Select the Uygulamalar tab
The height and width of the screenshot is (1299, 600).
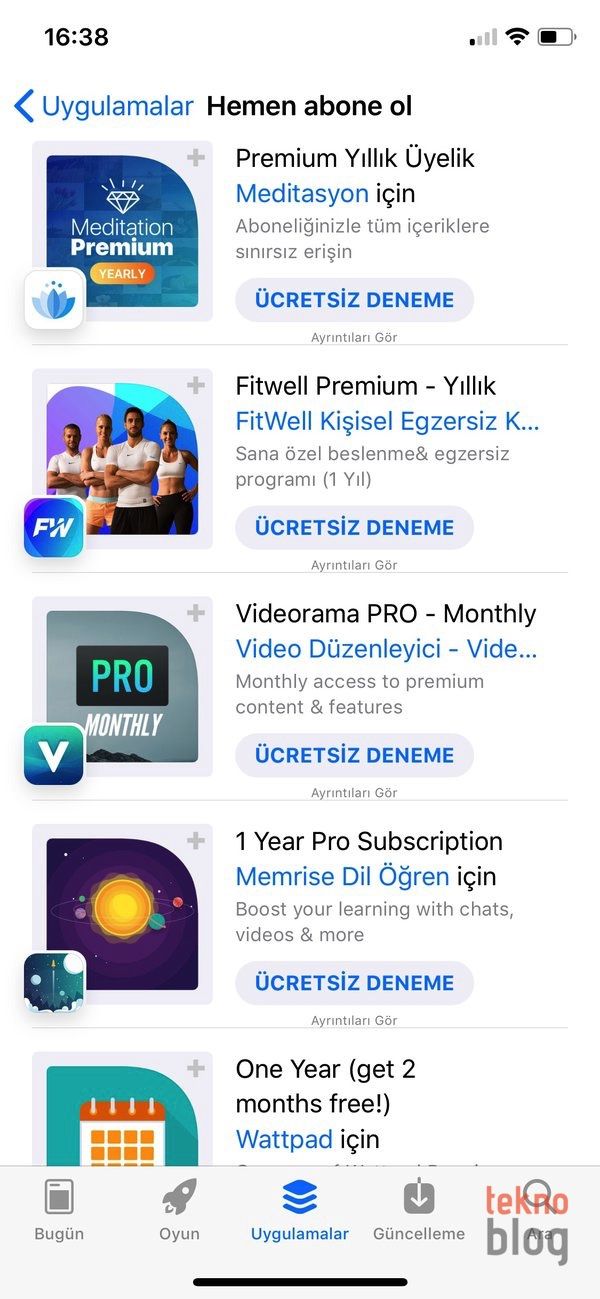point(300,1210)
